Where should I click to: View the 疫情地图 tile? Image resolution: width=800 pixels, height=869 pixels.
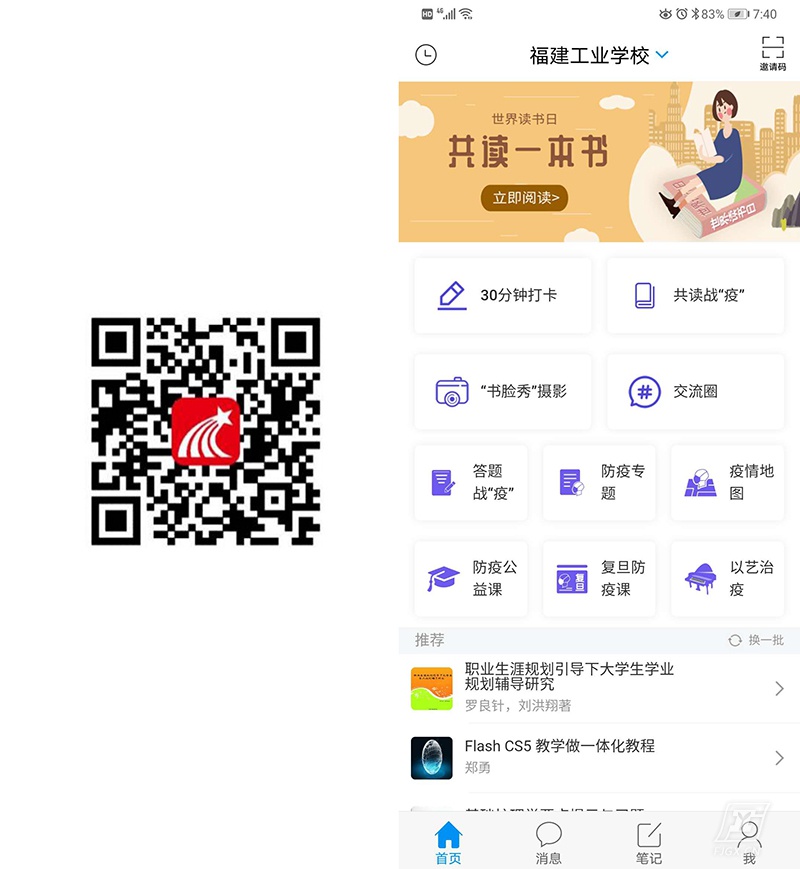tap(727, 482)
